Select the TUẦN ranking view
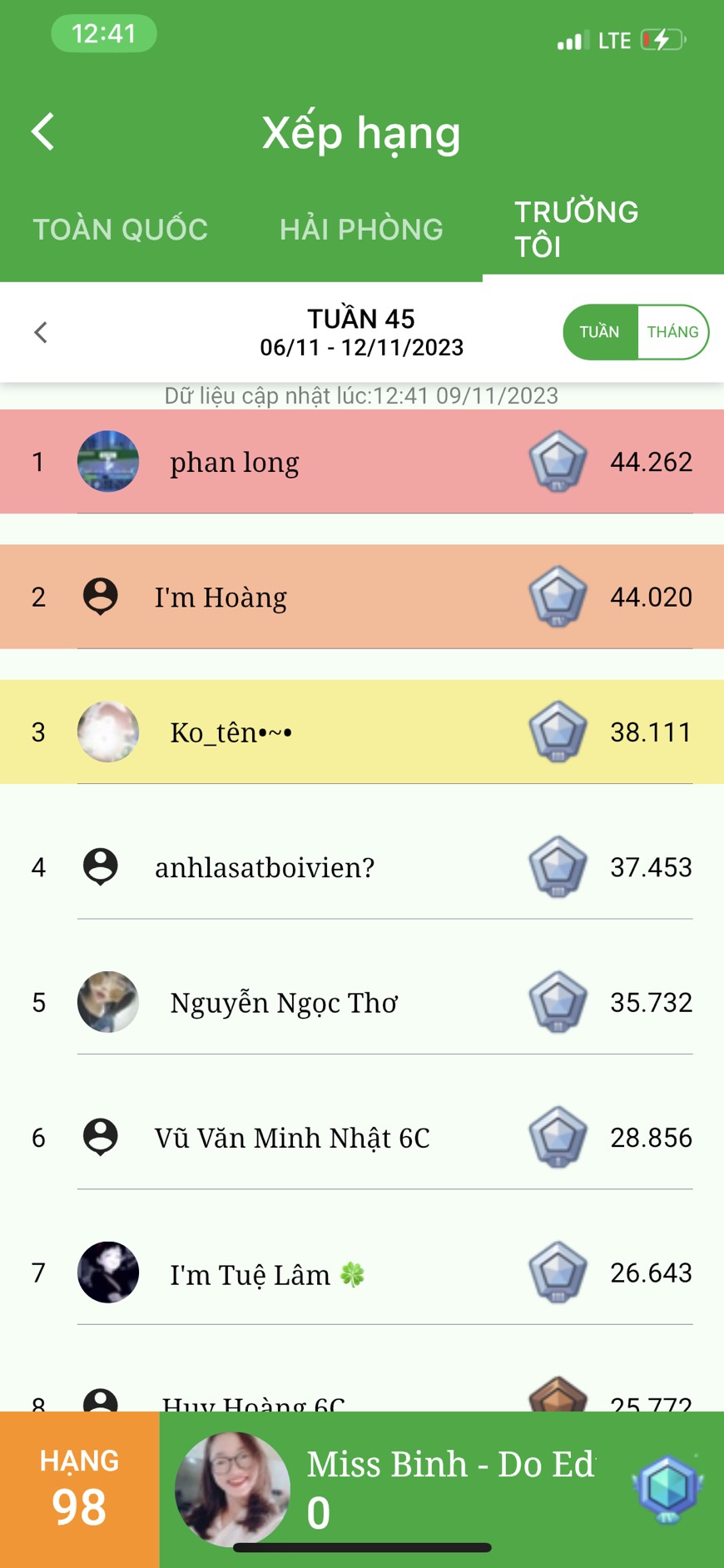 [x=599, y=332]
